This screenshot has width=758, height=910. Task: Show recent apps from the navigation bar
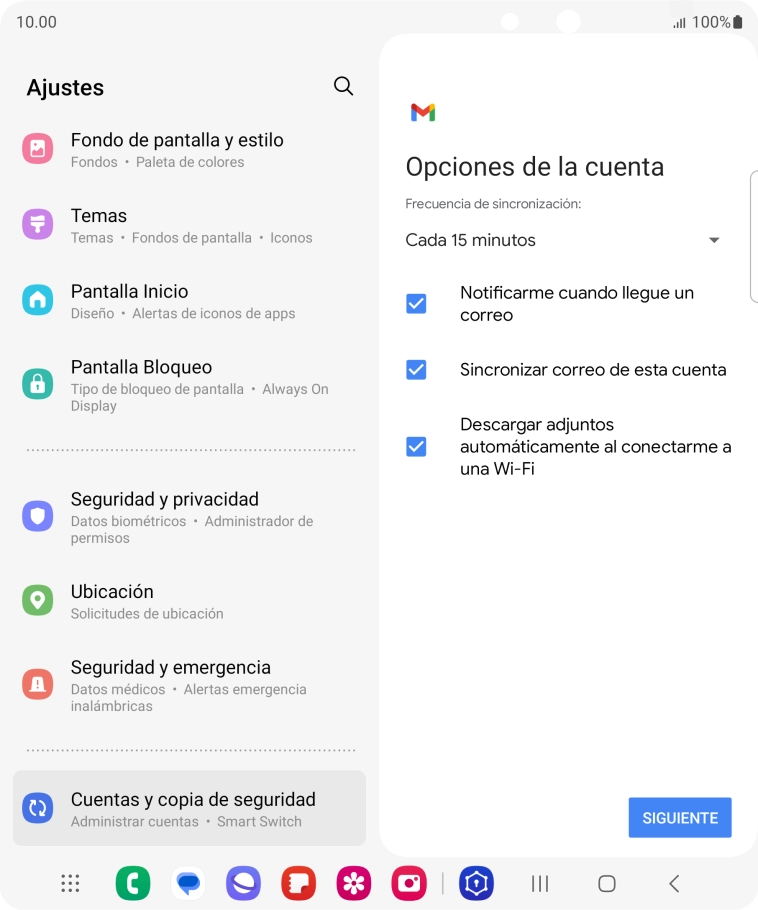540,883
